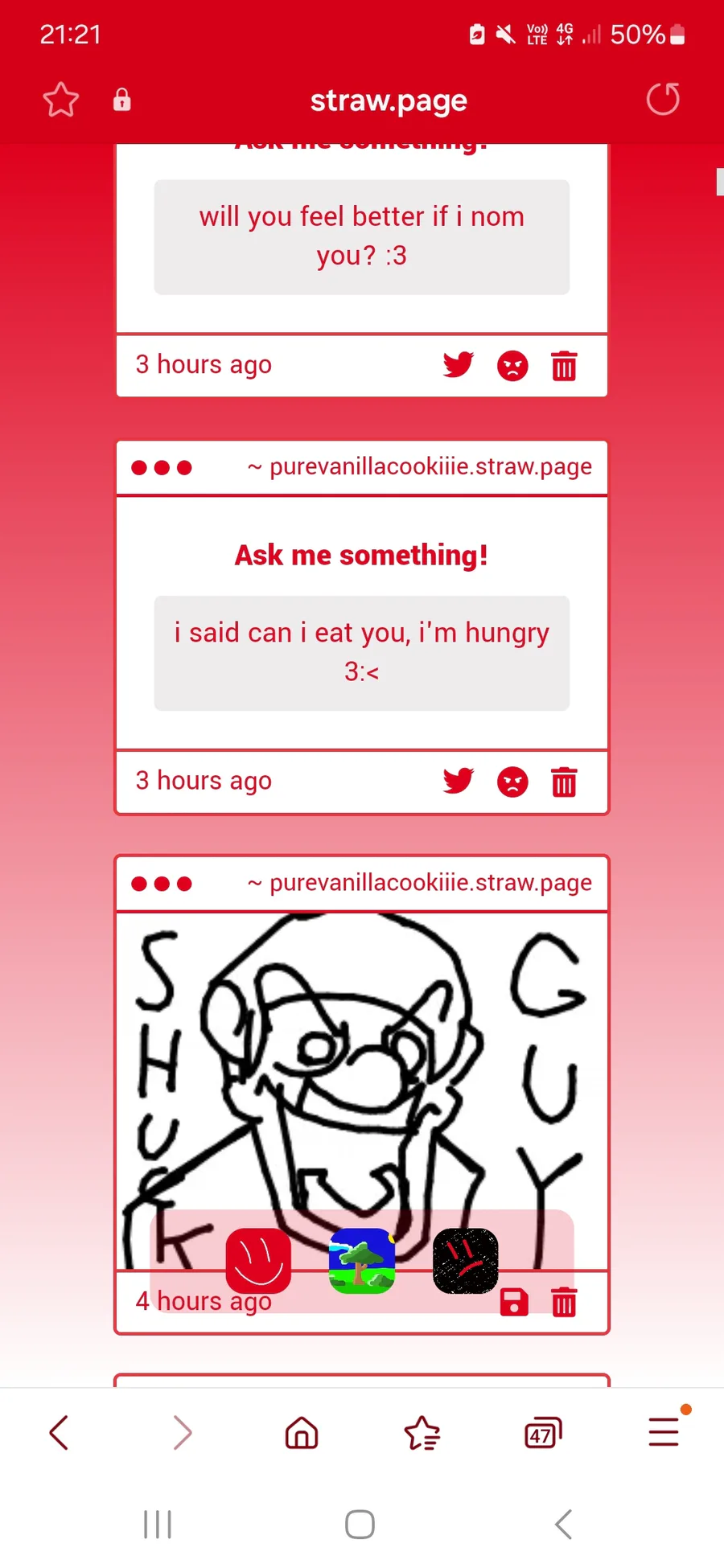
Task: Go forward in browser history
Action: coord(183,1432)
